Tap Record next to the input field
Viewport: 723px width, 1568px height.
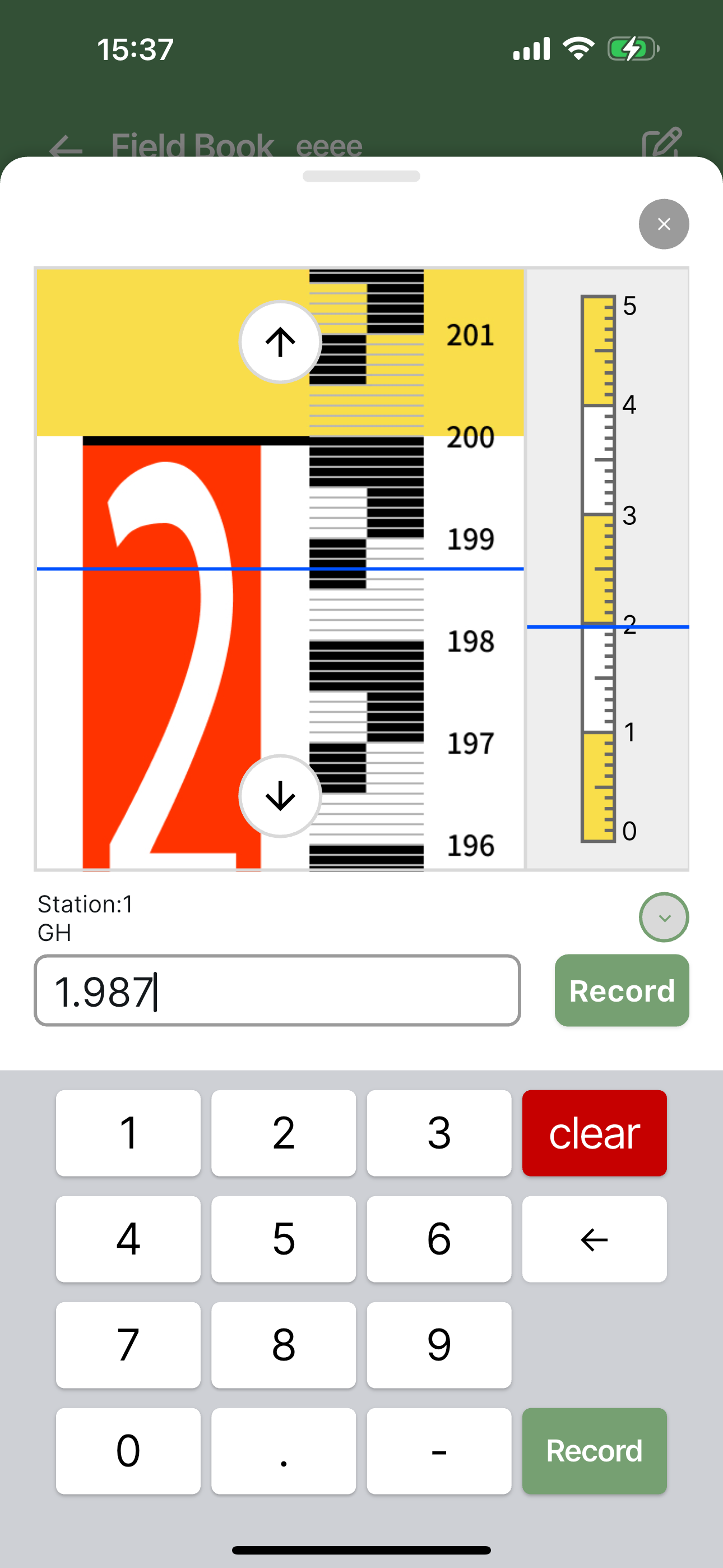[x=622, y=990]
